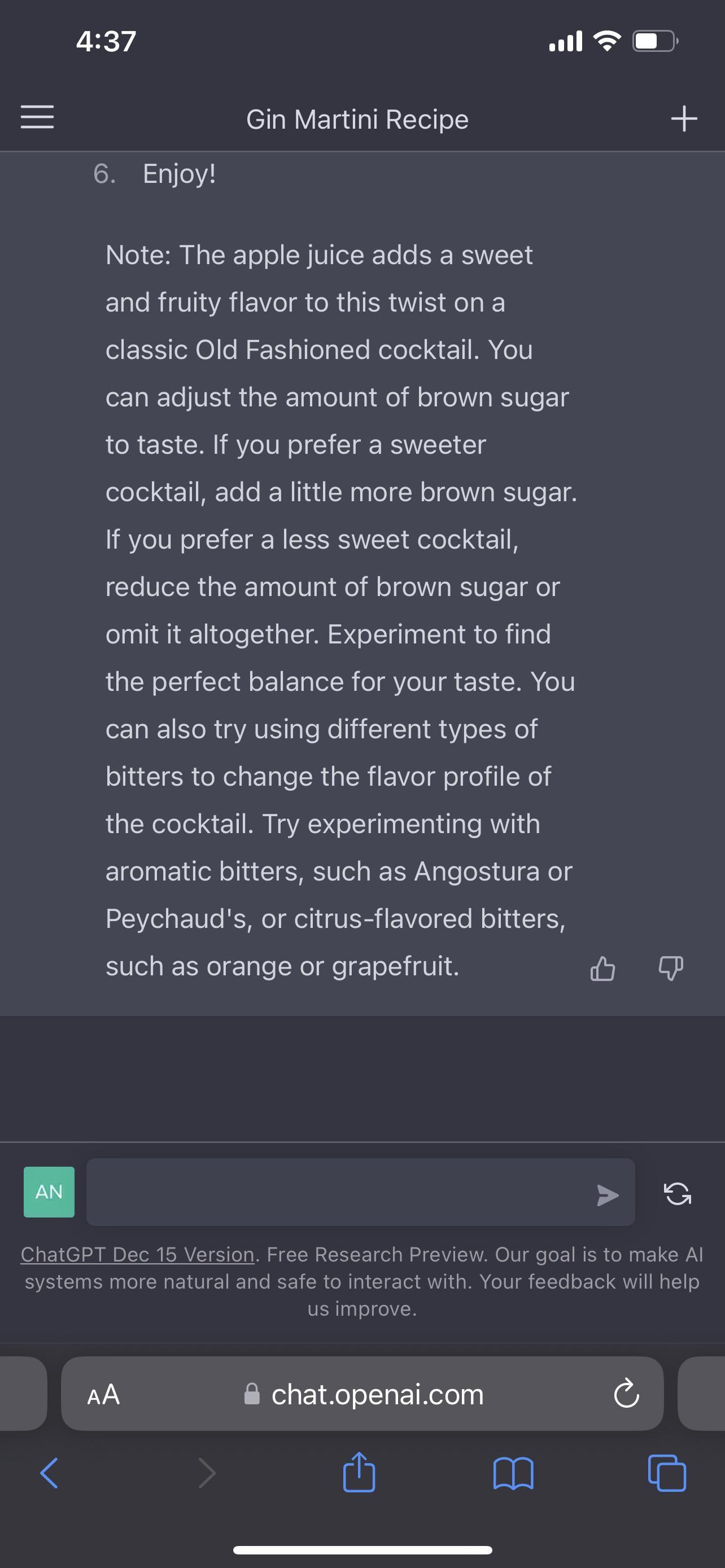Viewport: 725px width, 1568px height.
Task: Start a new chat with the plus icon
Action: click(685, 117)
